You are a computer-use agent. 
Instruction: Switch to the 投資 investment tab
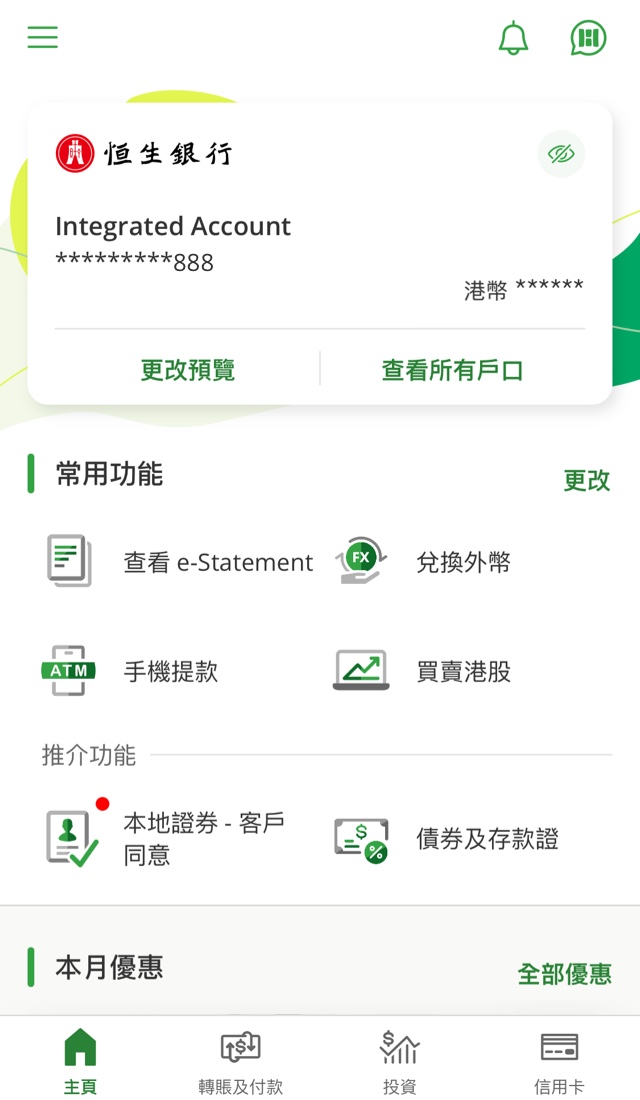[x=399, y=1060]
